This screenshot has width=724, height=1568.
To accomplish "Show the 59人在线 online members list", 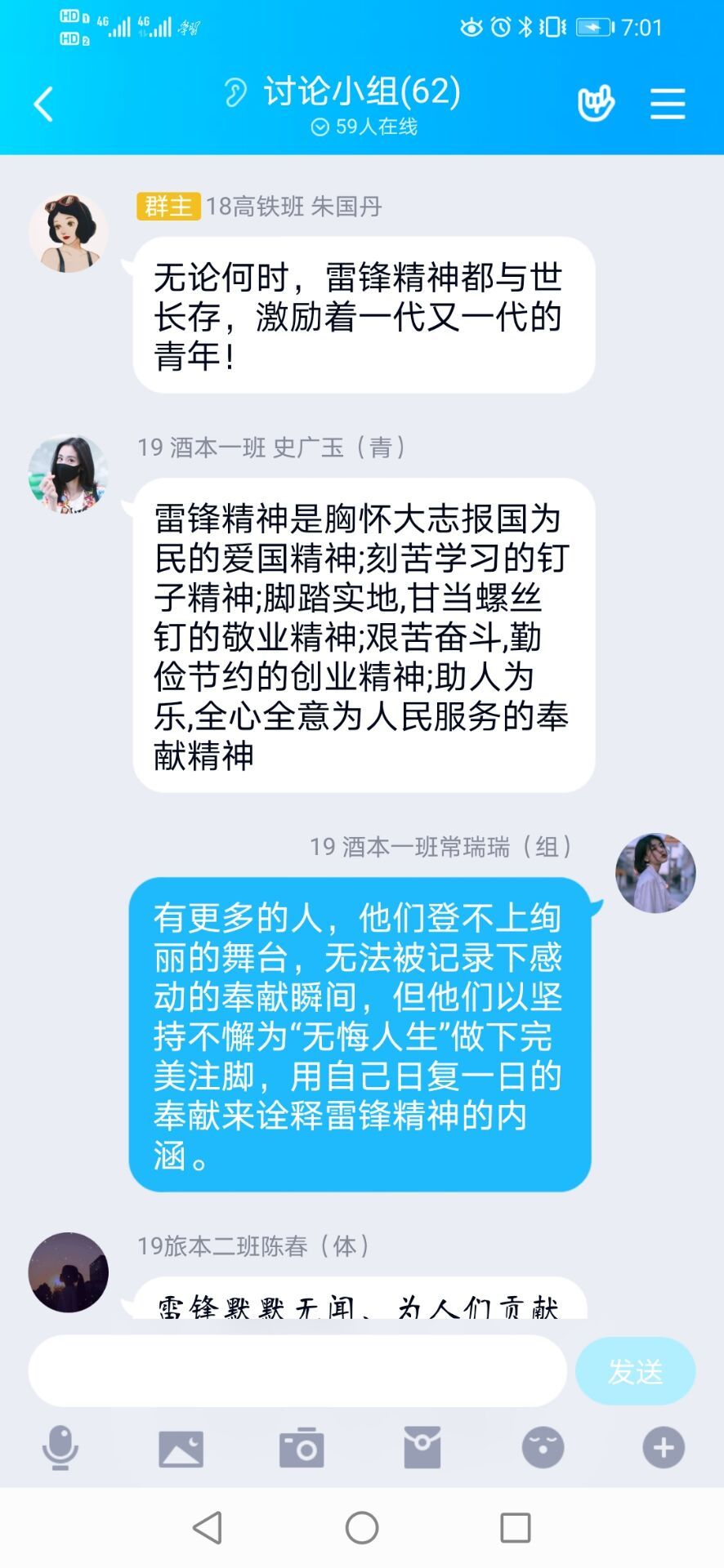I will pyautogui.click(x=364, y=127).
